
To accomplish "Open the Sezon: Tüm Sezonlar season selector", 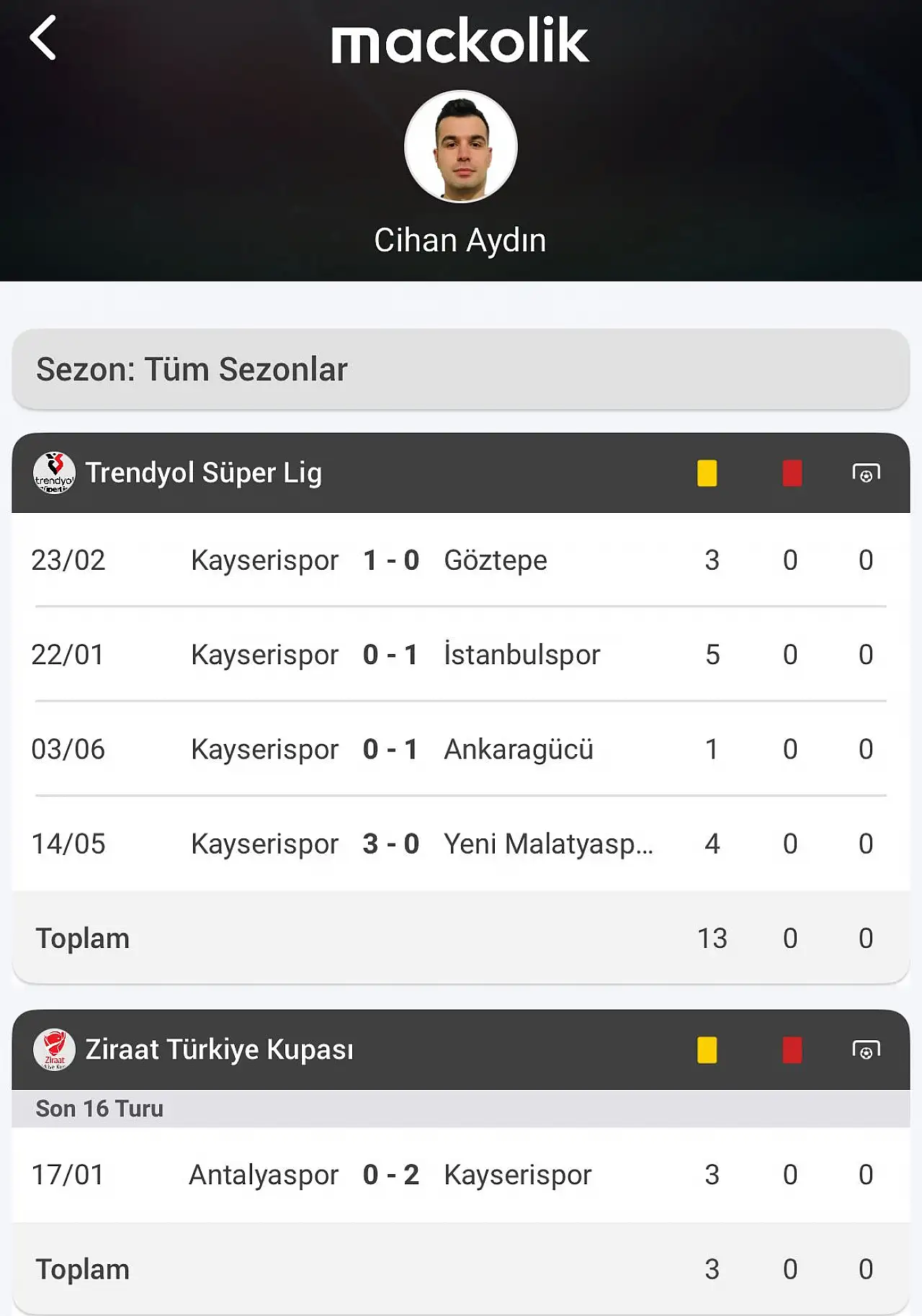I will pos(461,370).
